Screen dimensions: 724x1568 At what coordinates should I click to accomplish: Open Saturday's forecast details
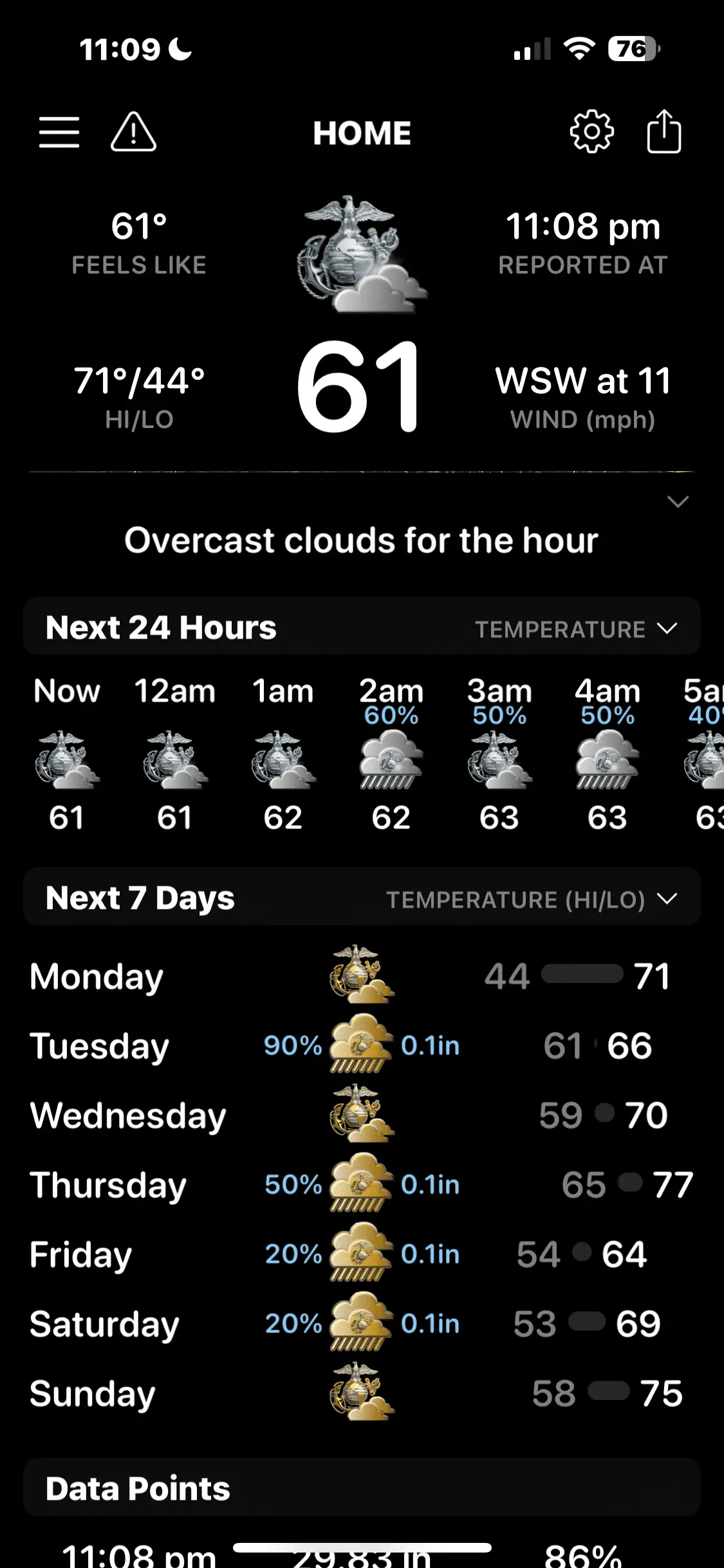tap(362, 1323)
